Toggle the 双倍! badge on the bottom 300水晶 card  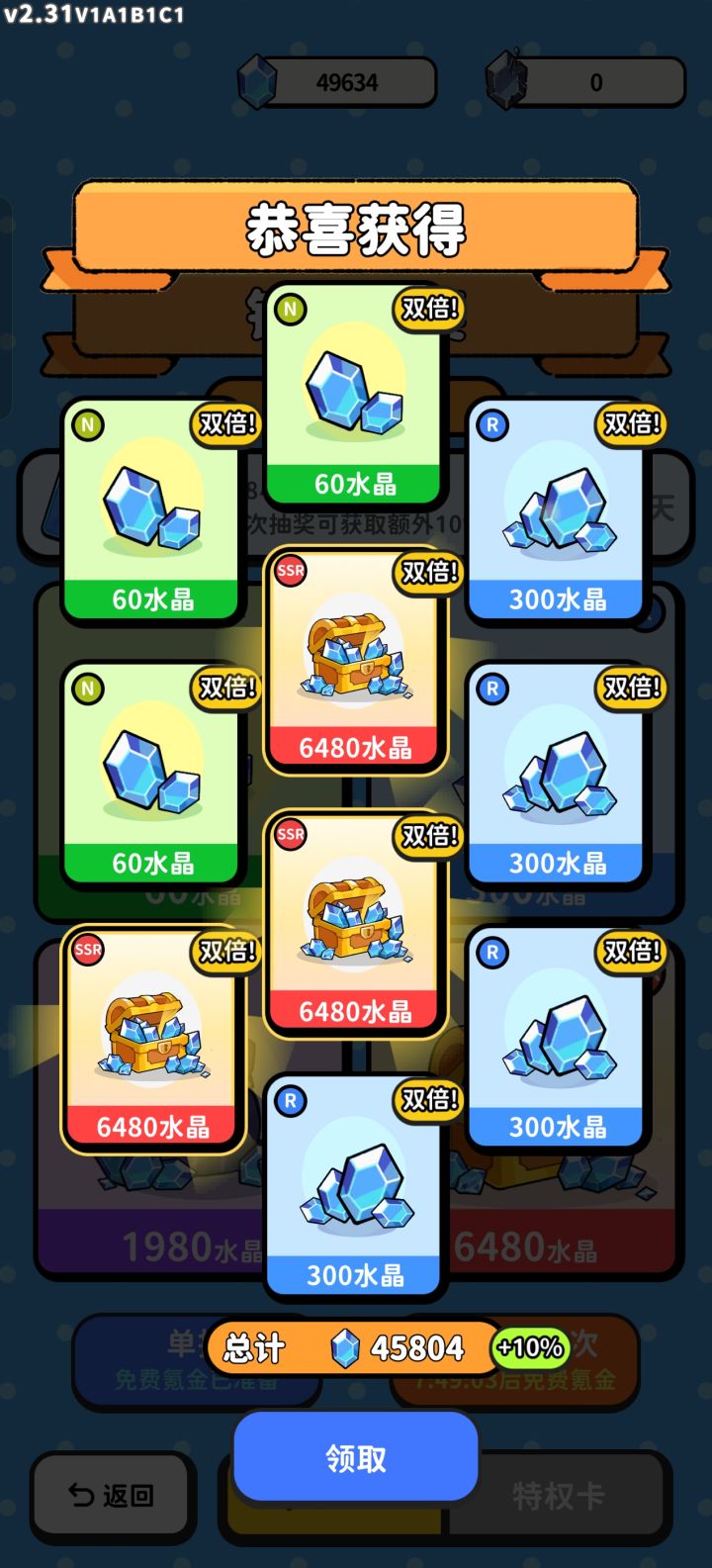429,1100
